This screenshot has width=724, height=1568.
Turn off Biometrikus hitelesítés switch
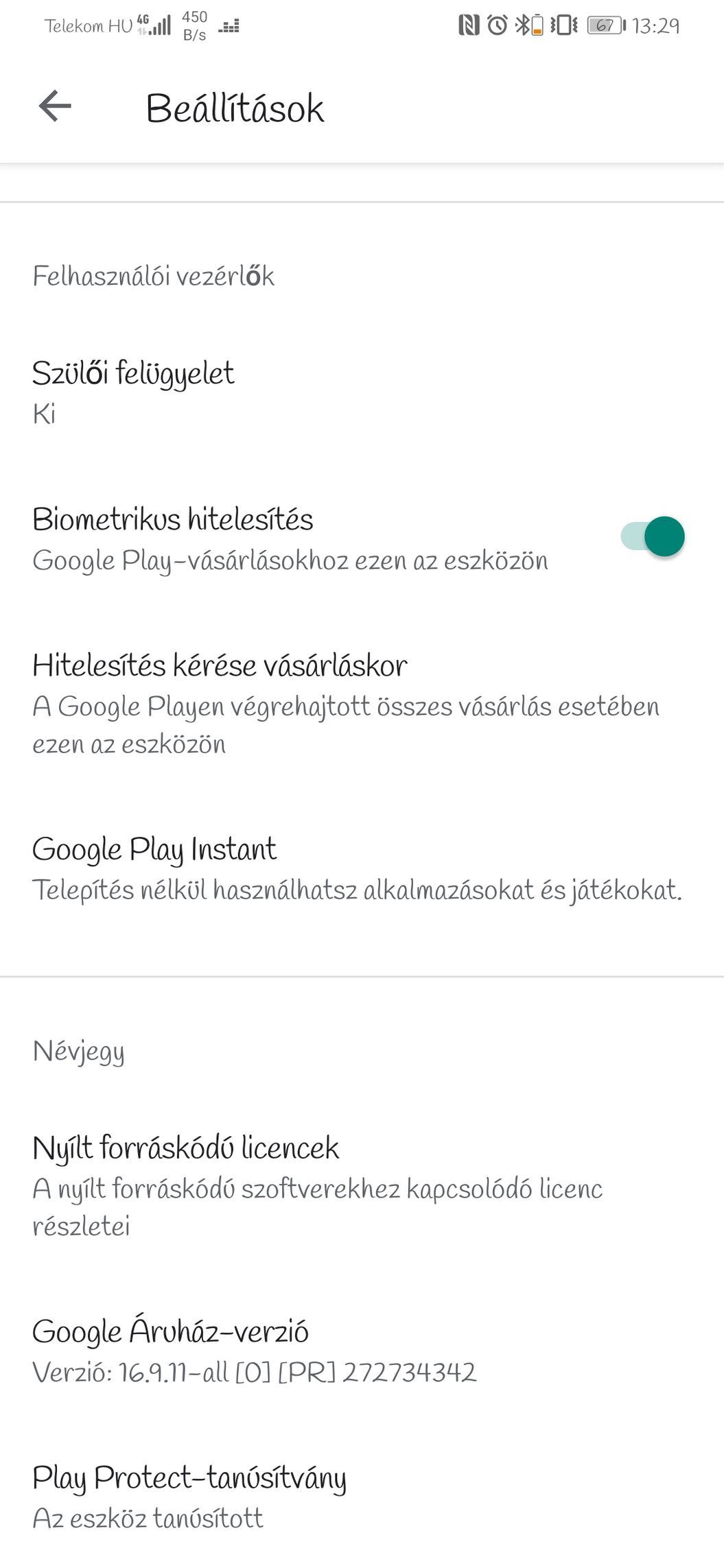[653, 536]
